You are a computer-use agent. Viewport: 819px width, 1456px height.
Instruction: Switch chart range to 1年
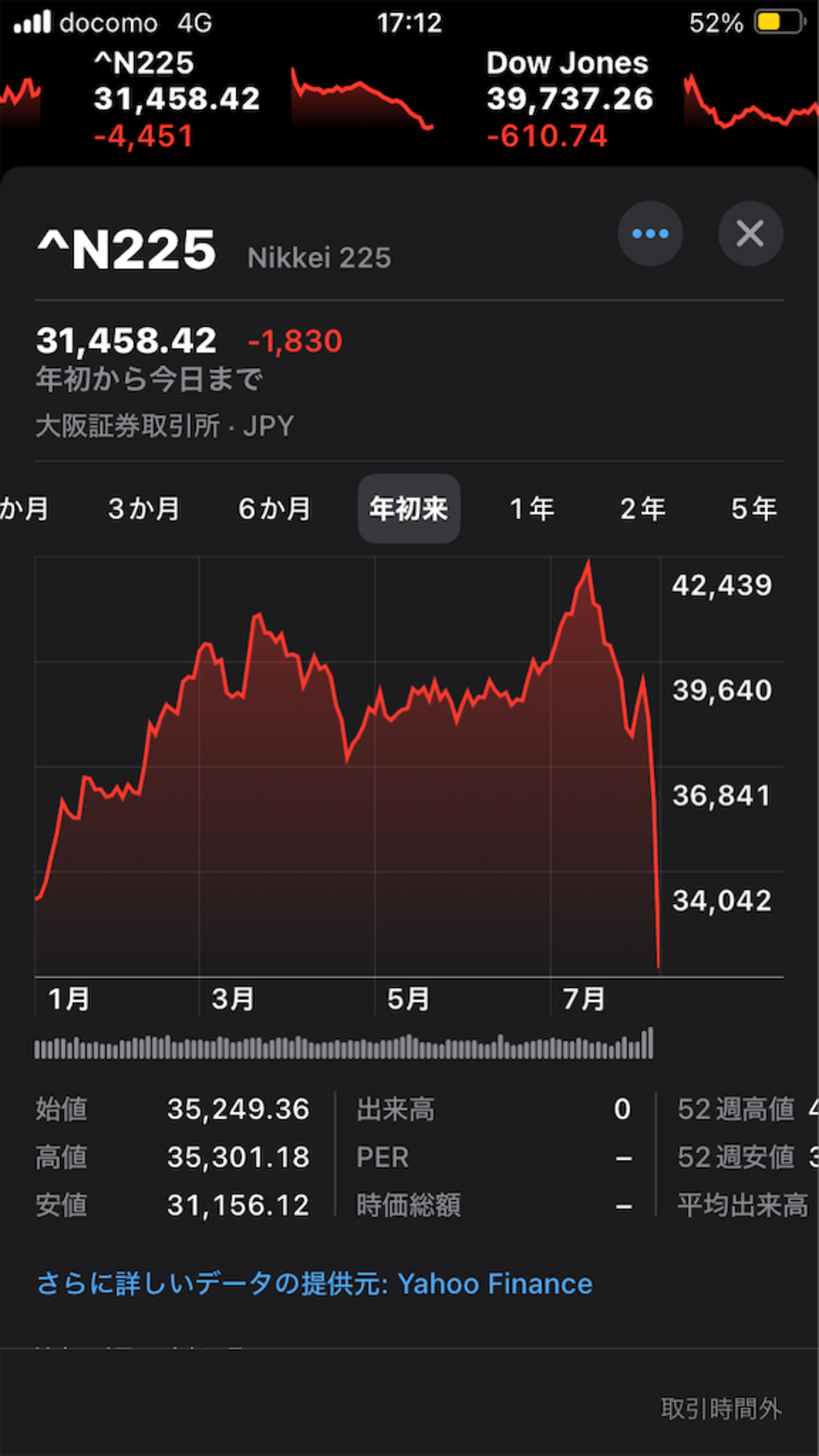pos(532,508)
